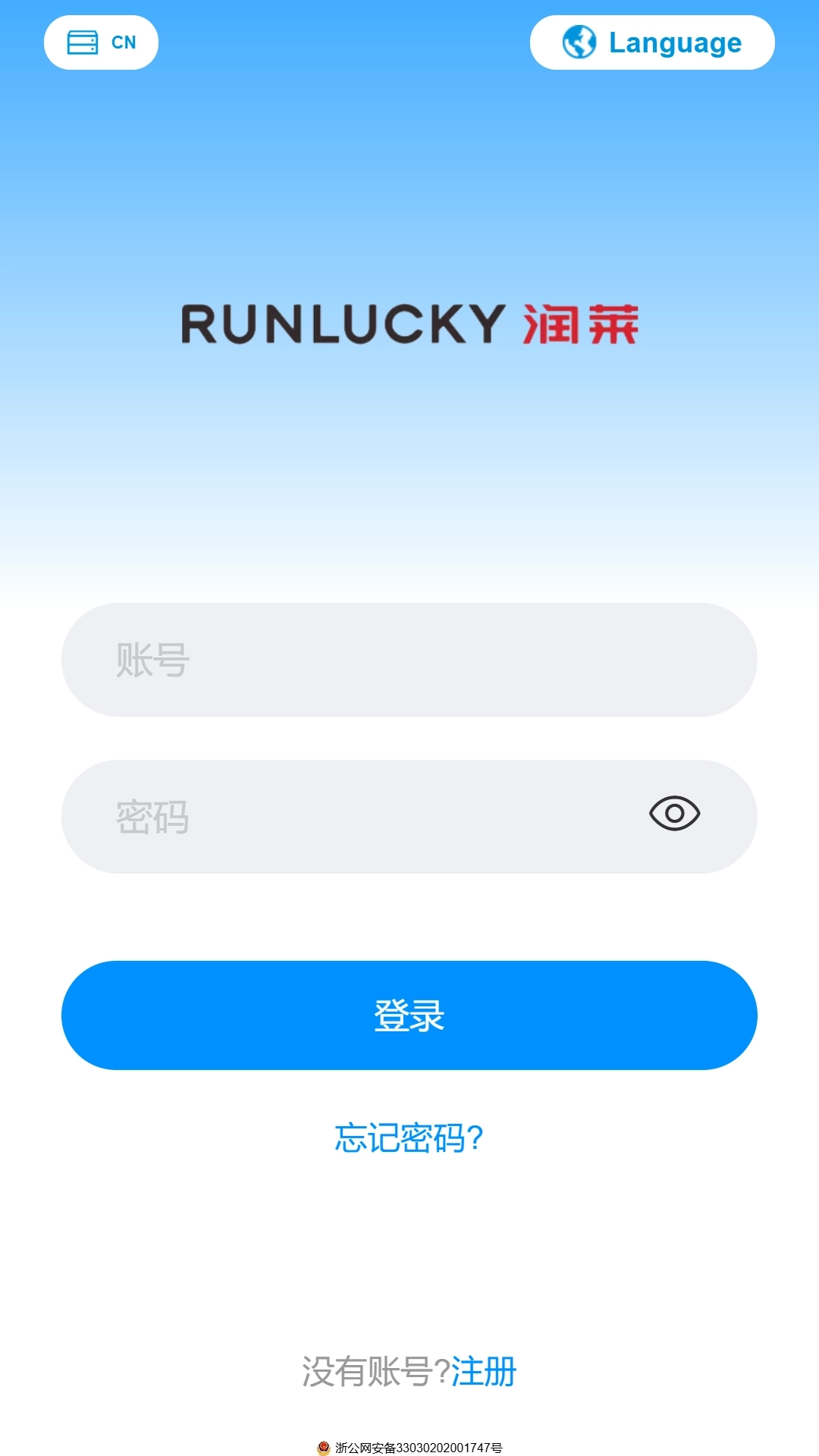Click the ID-card icon inside the CN button
This screenshot has width=819, height=1456.
click(81, 42)
